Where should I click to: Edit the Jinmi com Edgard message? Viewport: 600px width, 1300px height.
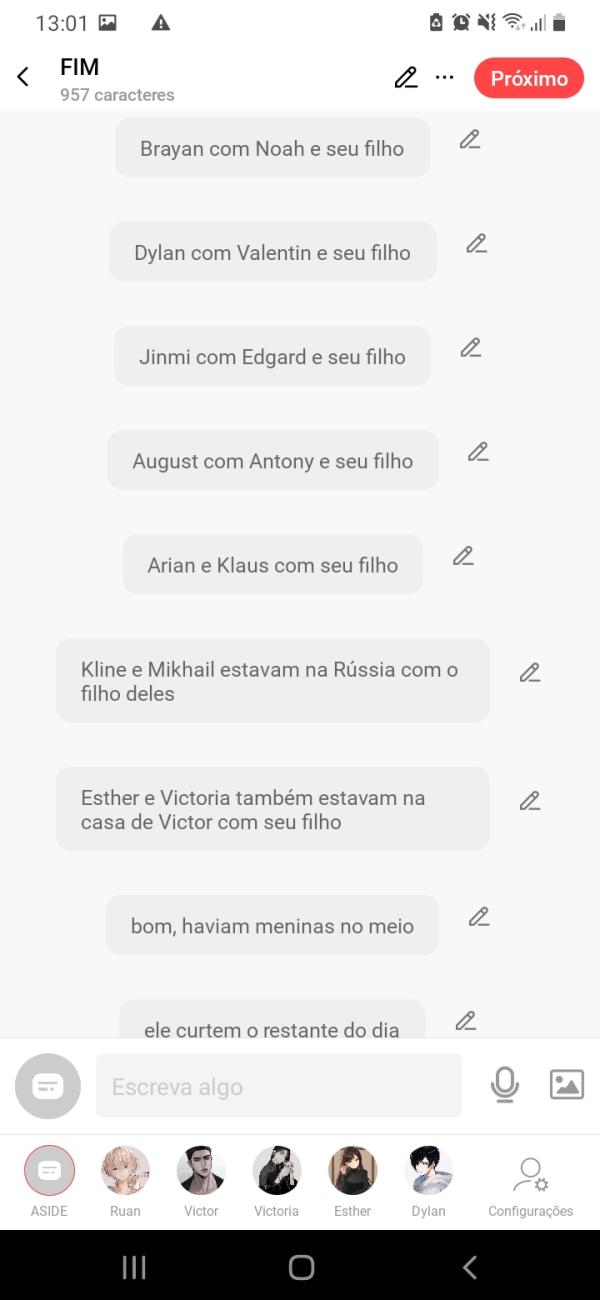[x=471, y=348]
